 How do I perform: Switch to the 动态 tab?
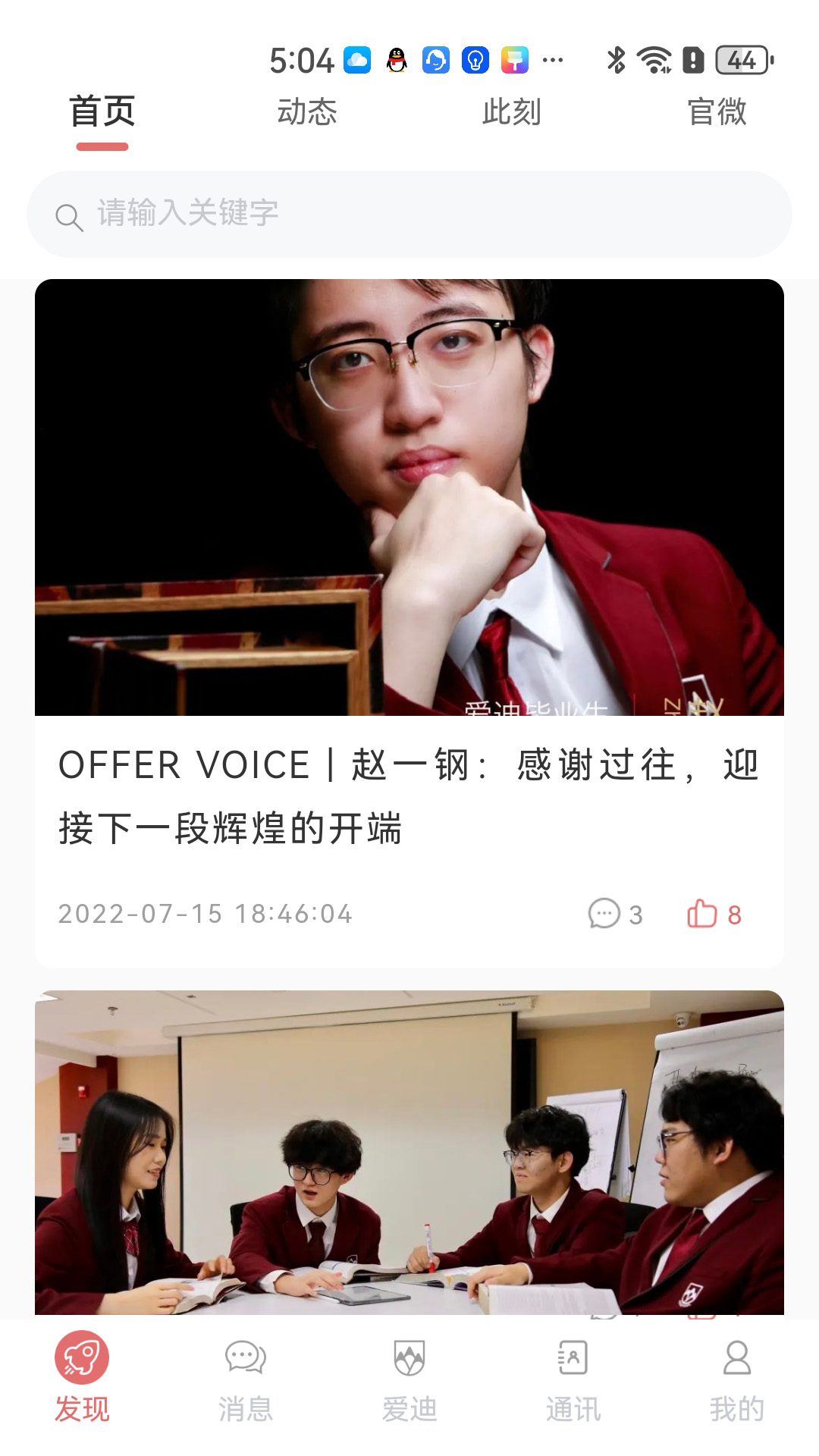pos(306,112)
